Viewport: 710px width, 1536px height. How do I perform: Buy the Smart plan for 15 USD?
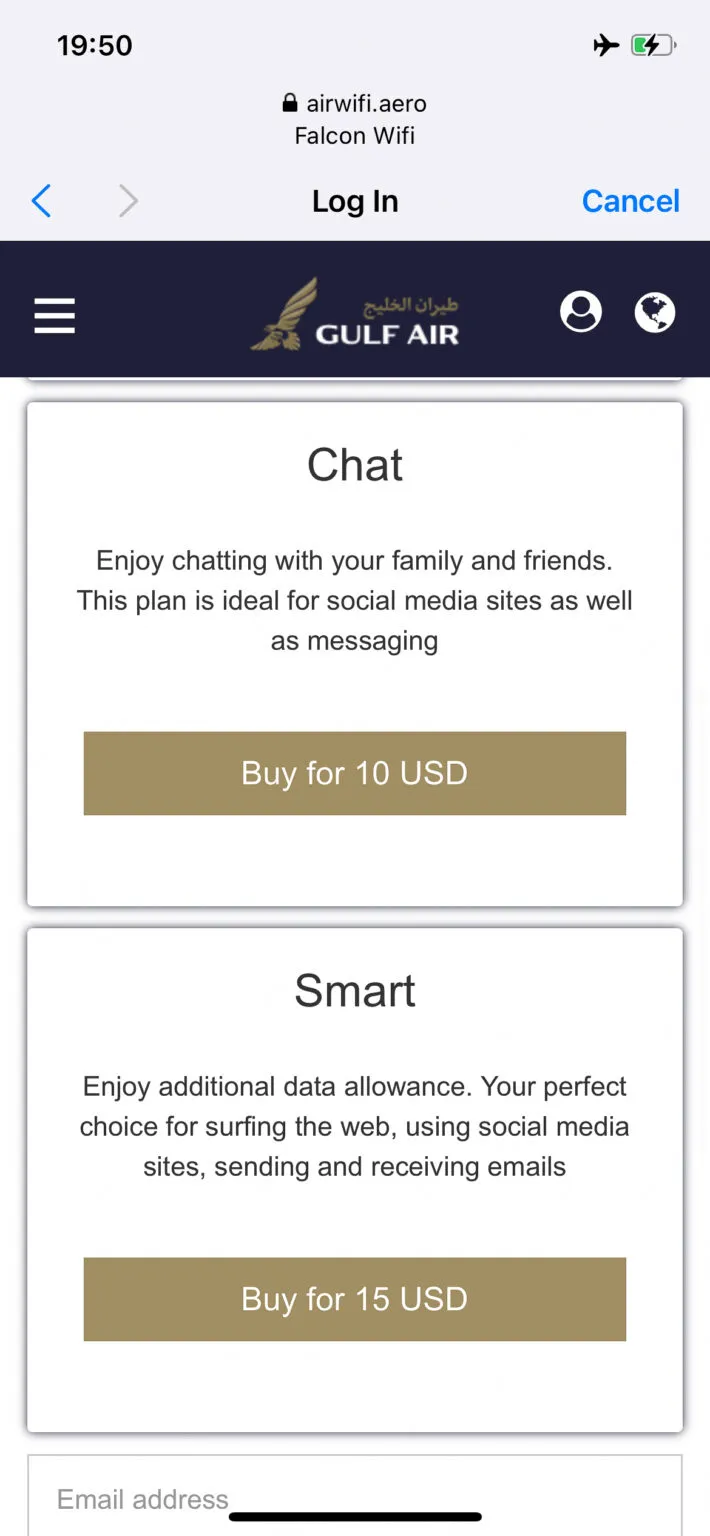(x=354, y=1299)
